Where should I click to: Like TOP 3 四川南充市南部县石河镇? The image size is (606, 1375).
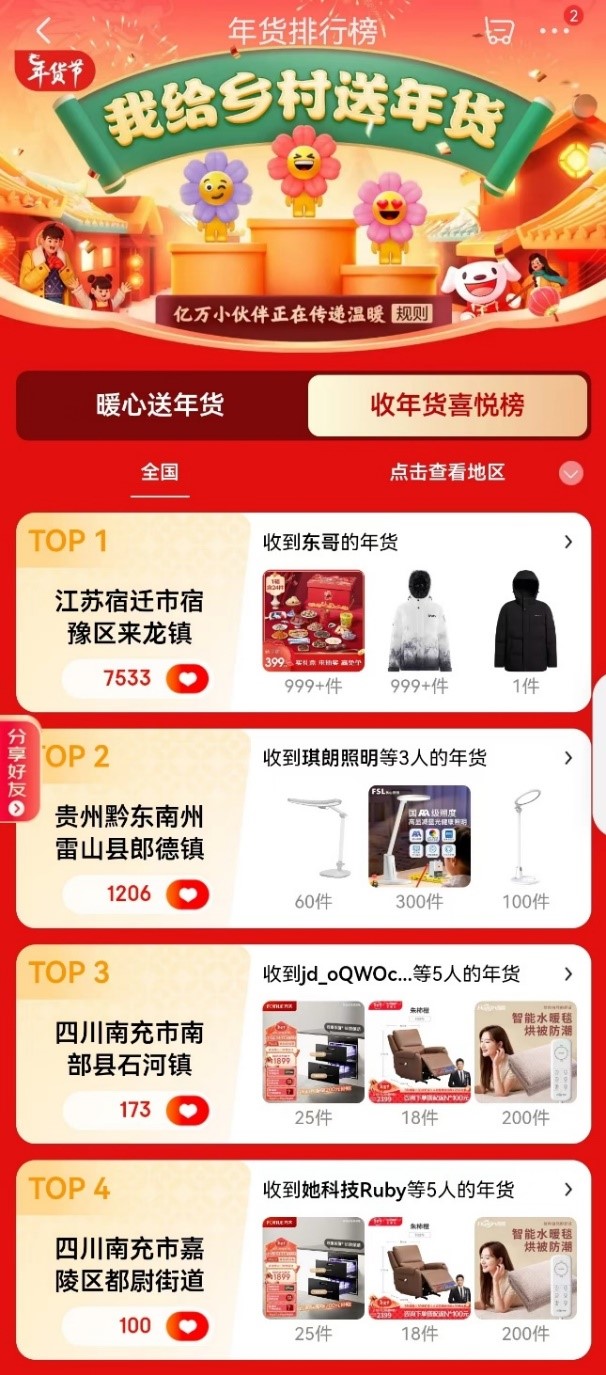187,1110
